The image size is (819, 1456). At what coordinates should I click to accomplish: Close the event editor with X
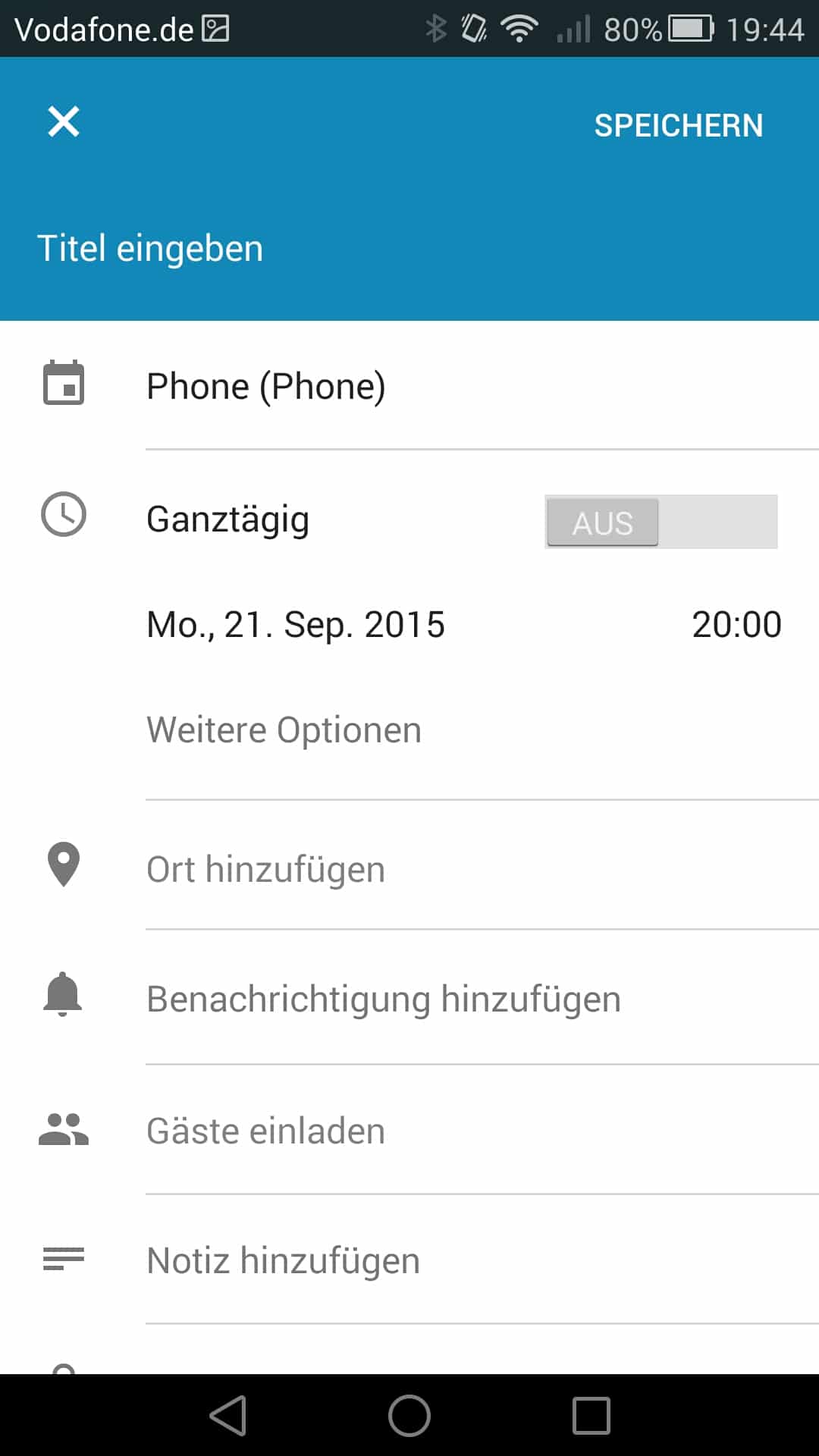point(64,121)
